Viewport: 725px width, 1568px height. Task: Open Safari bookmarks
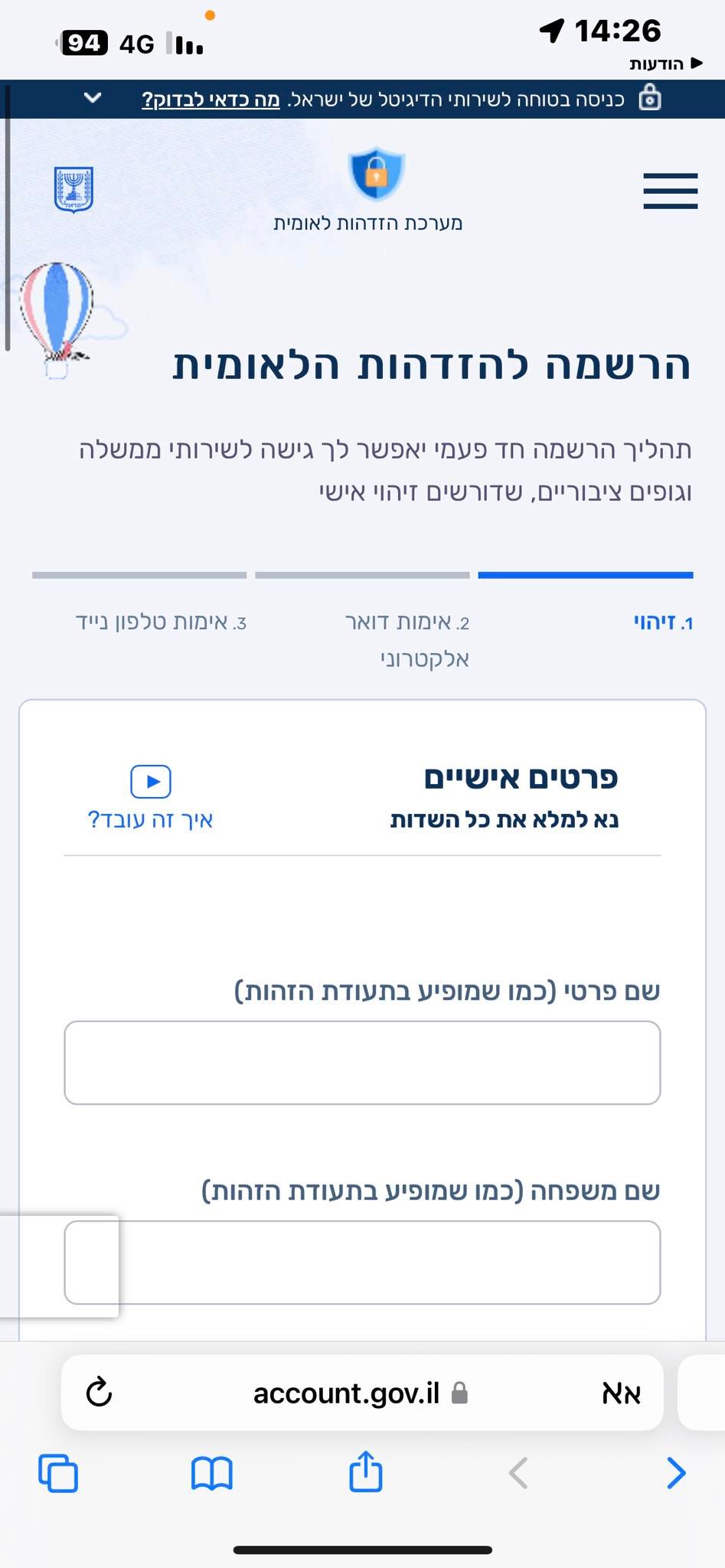pyautogui.click(x=212, y=1472)
